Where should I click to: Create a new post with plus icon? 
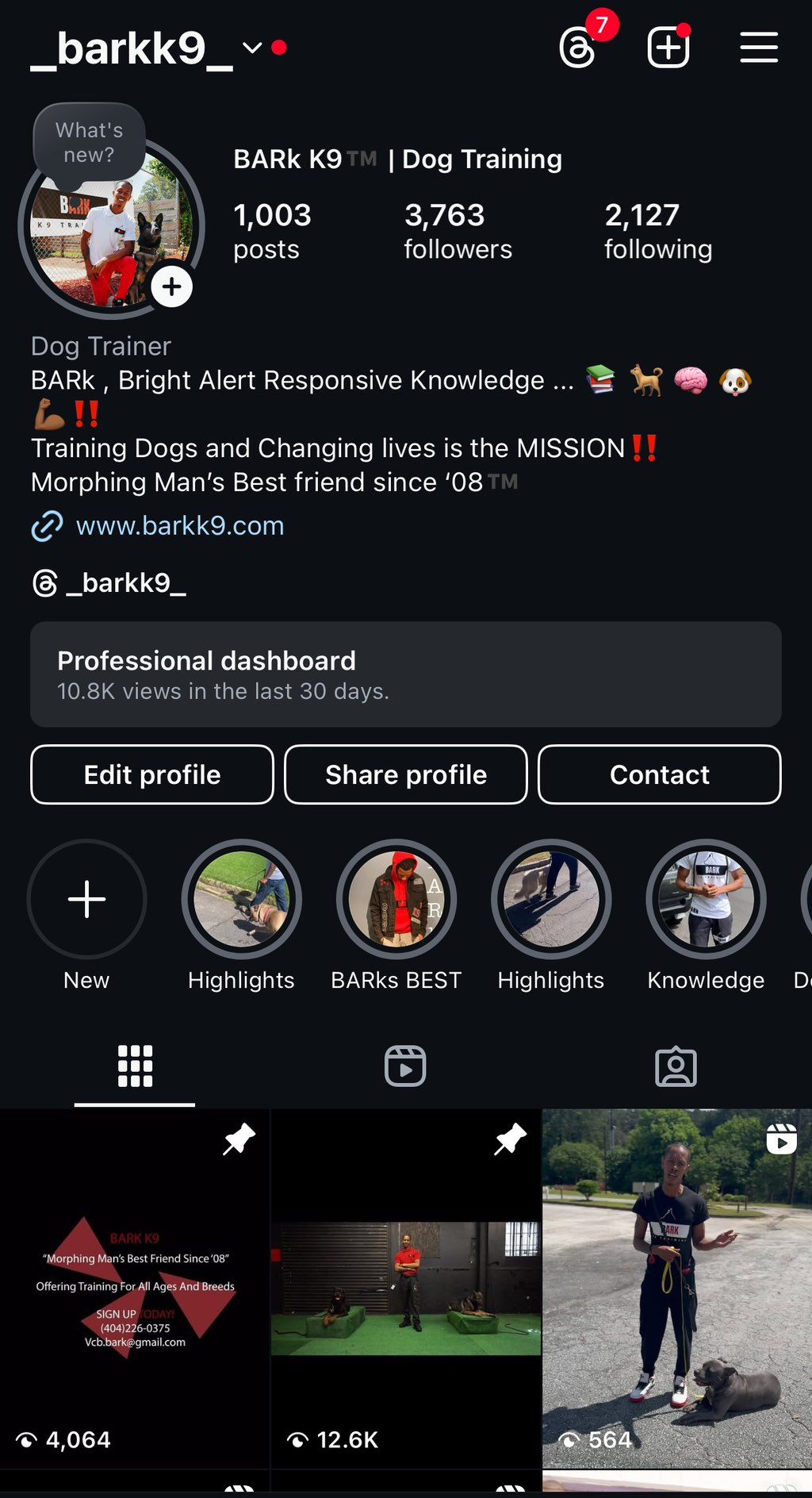point(668,48)
